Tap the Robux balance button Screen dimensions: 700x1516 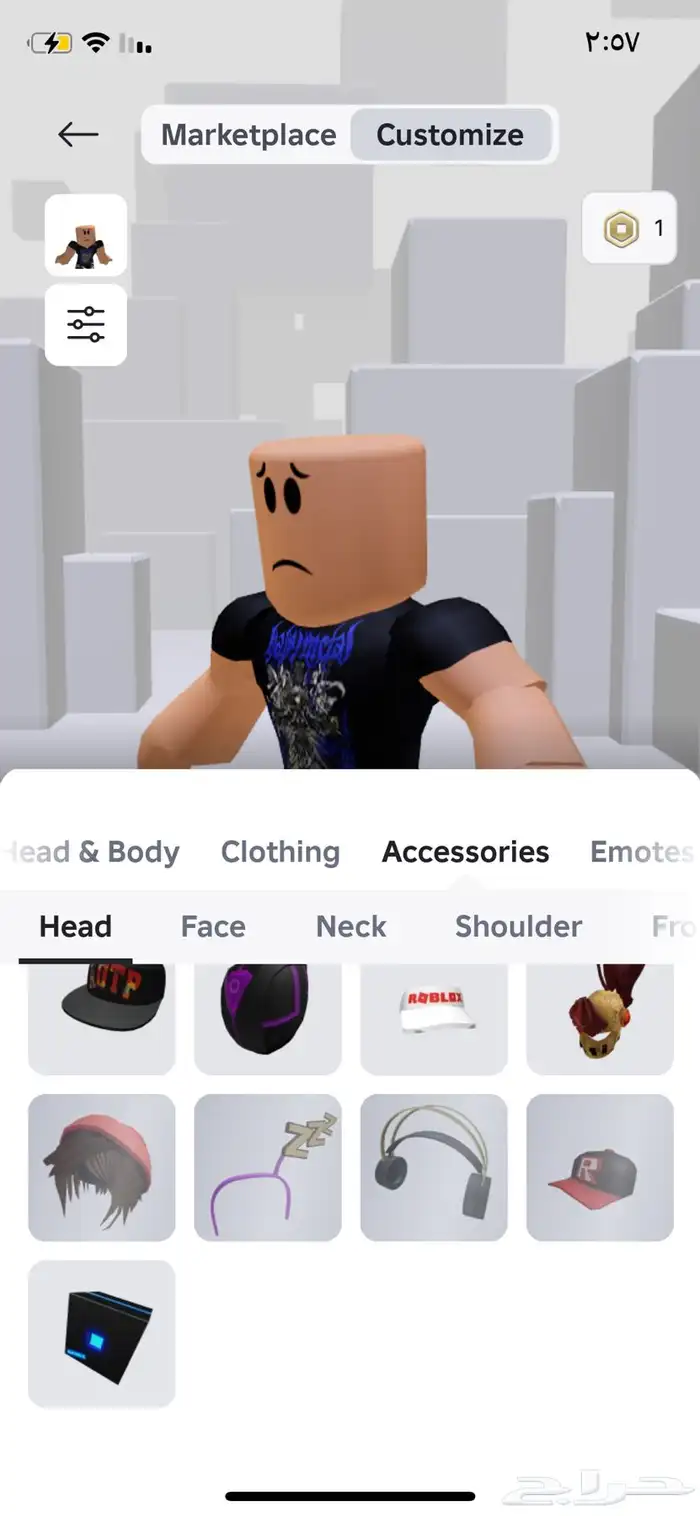point(629,229)
